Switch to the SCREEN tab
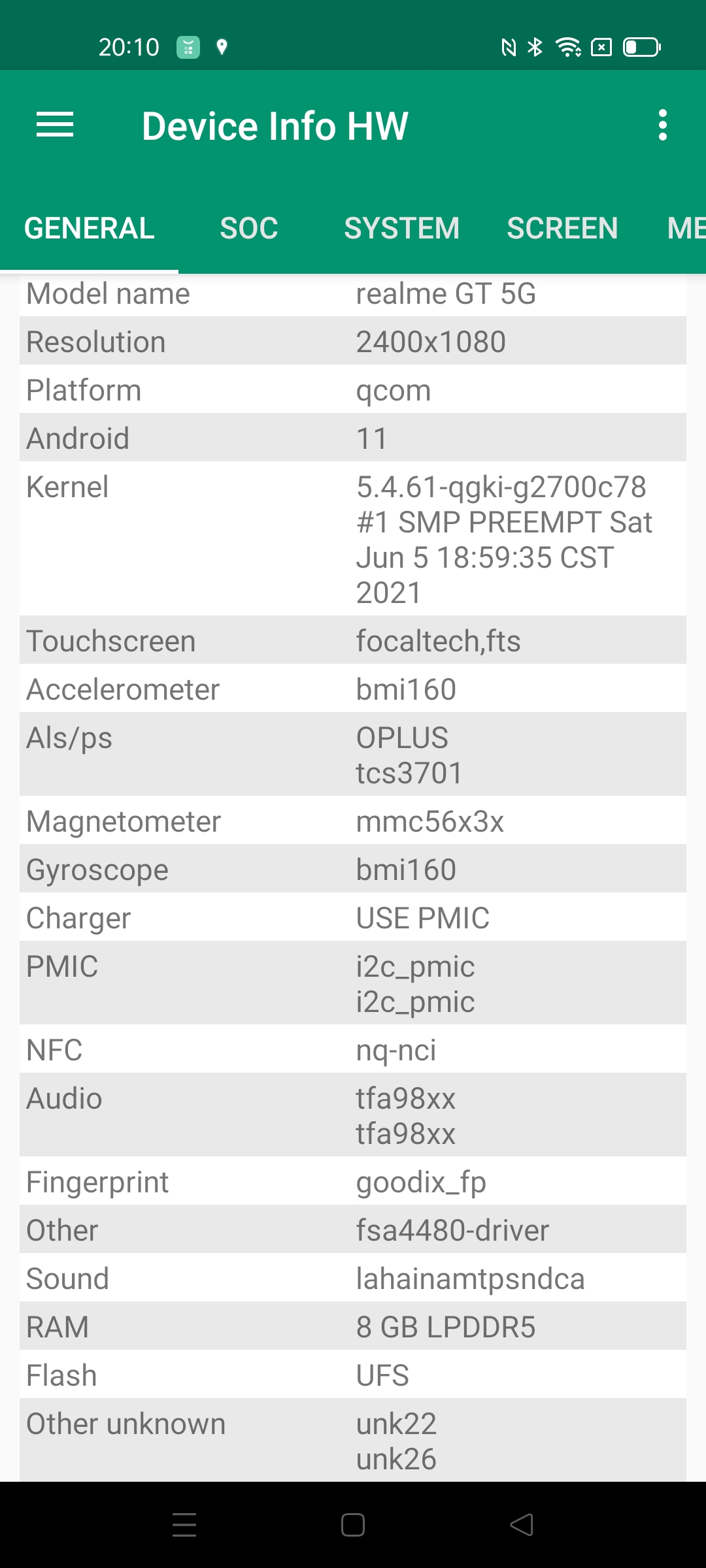 point(562,228)
